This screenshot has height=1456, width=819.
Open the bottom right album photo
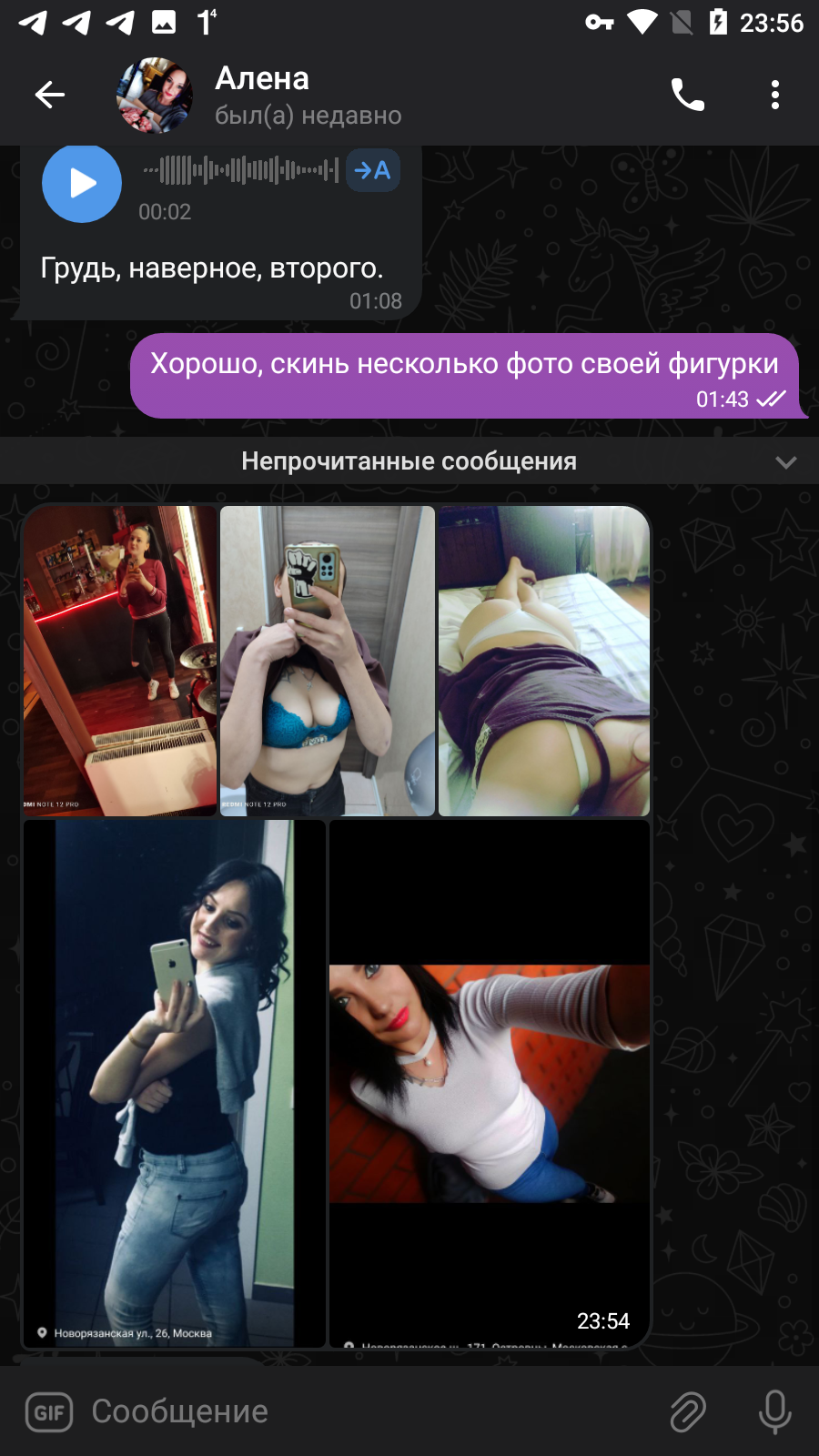490,1083
